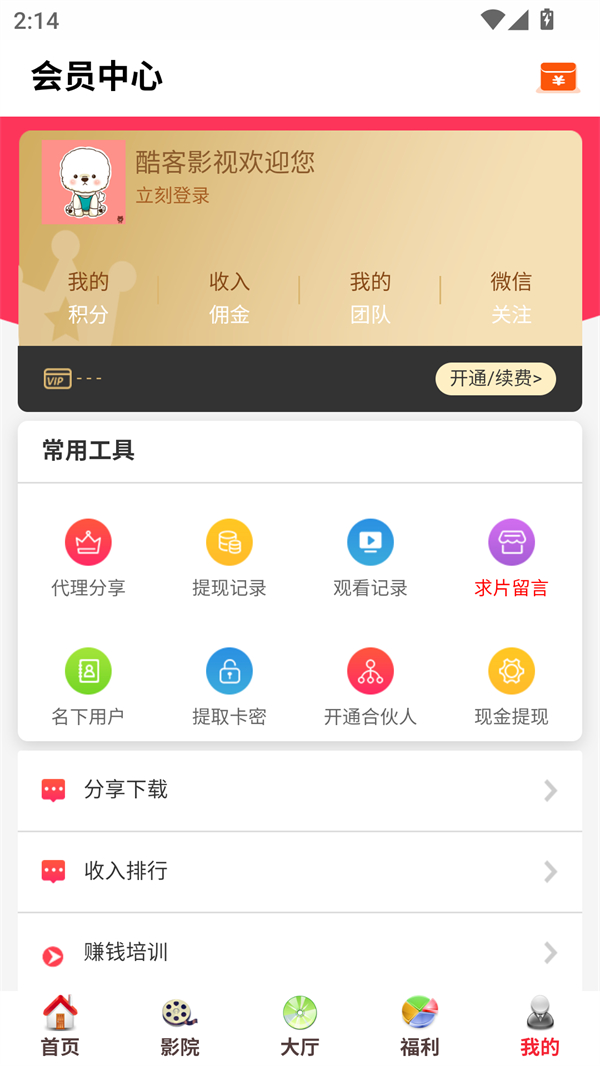Select 开通合伙人

point(370,688)
